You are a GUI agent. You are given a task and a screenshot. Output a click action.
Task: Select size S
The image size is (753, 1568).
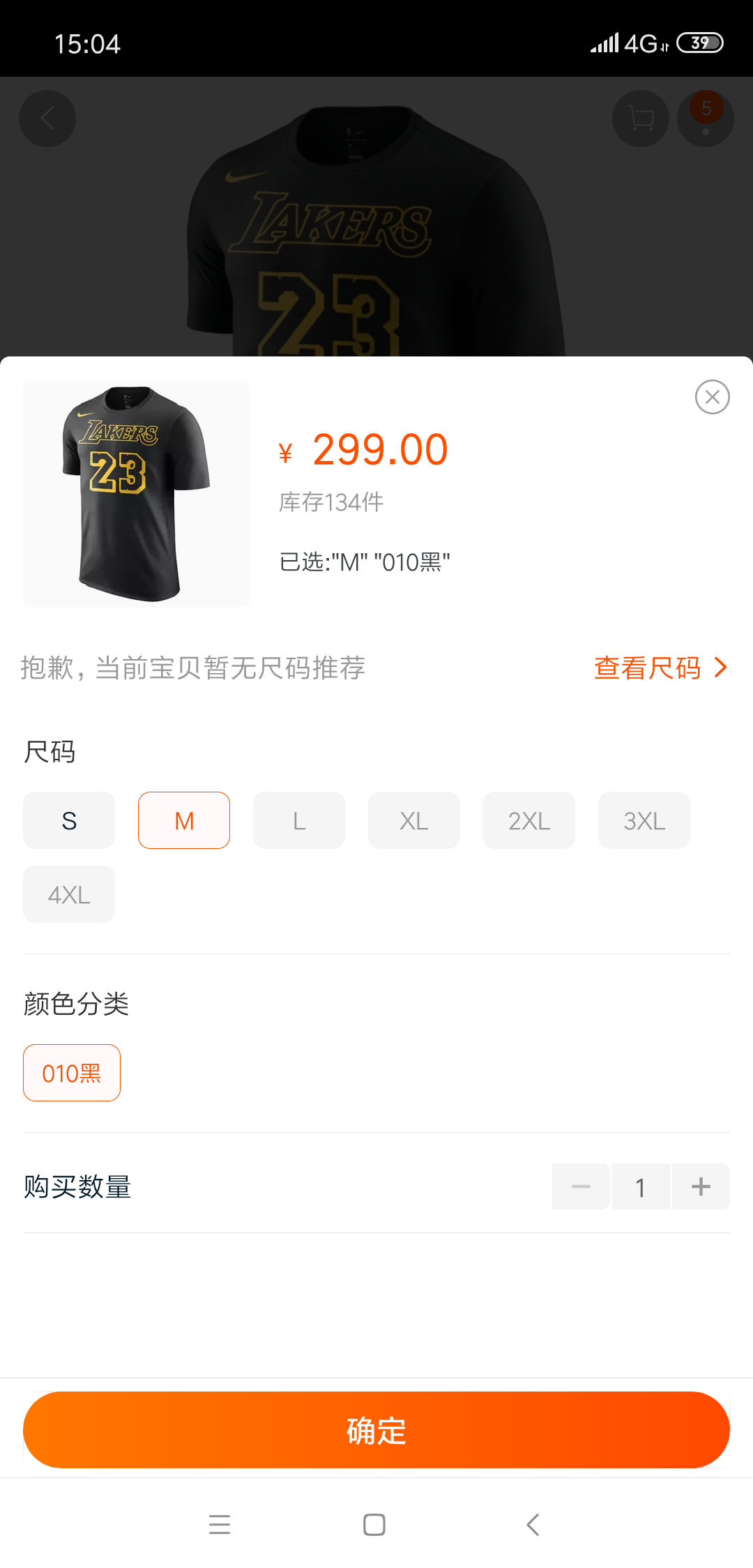click(69, 820)
